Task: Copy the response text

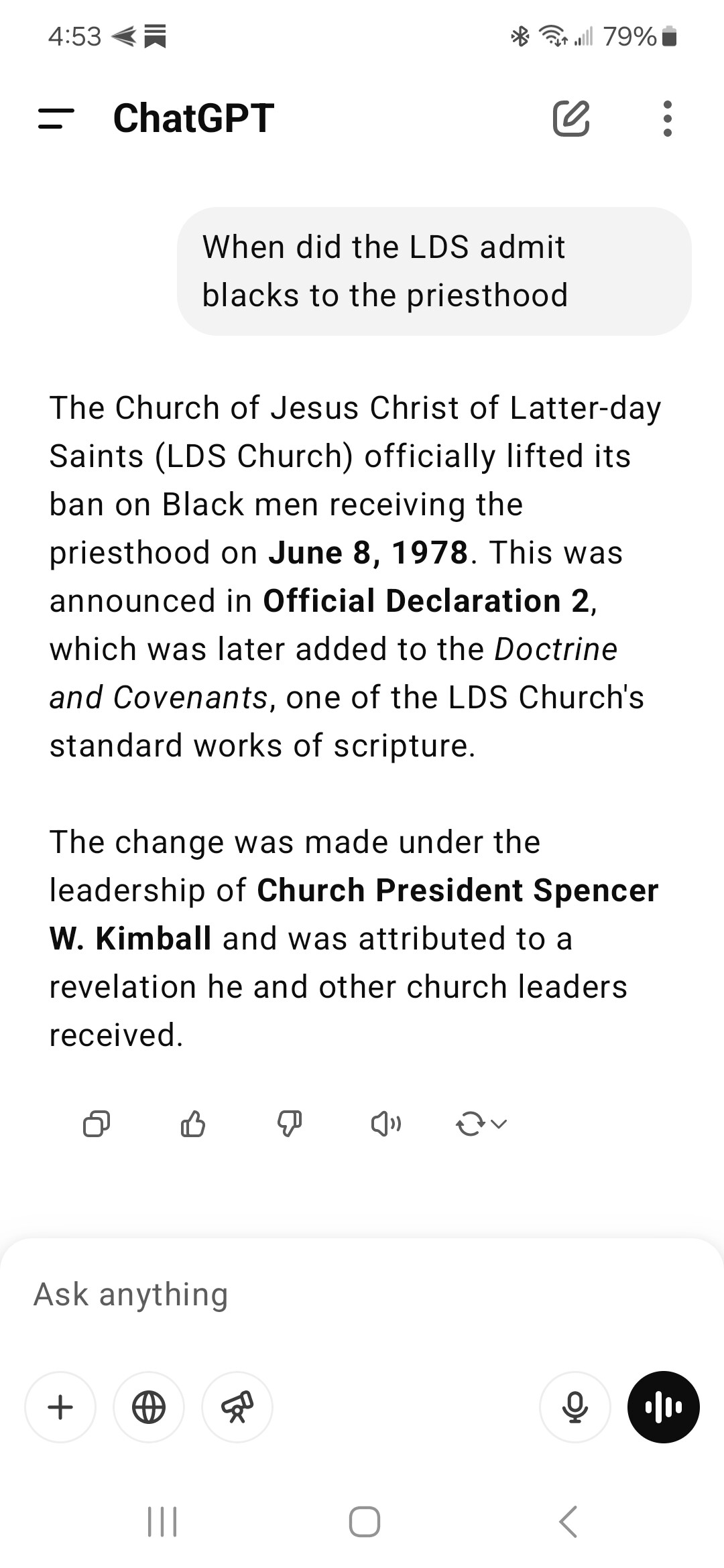Action: tap(97, 1124)
